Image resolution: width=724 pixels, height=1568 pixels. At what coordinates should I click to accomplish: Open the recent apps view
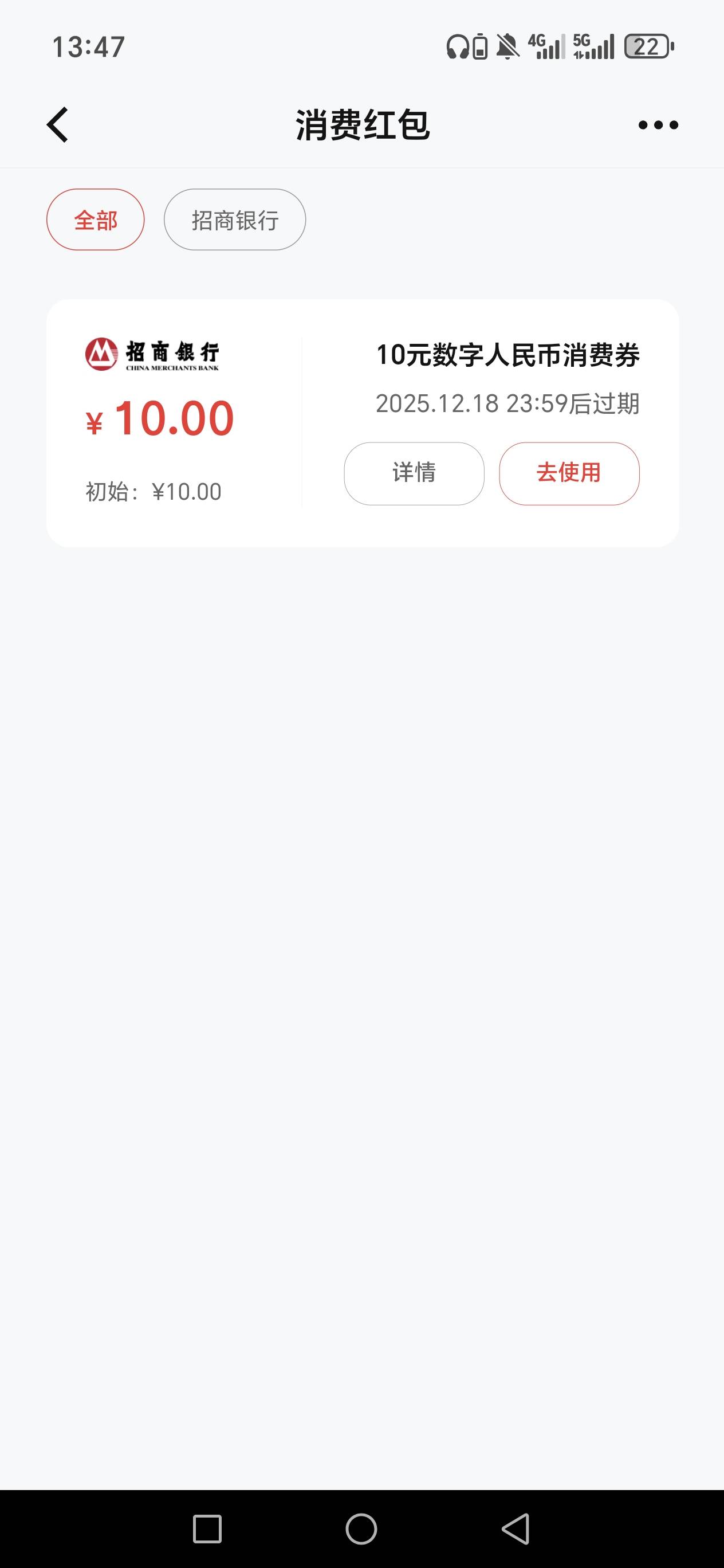(x=207, y=1528)
